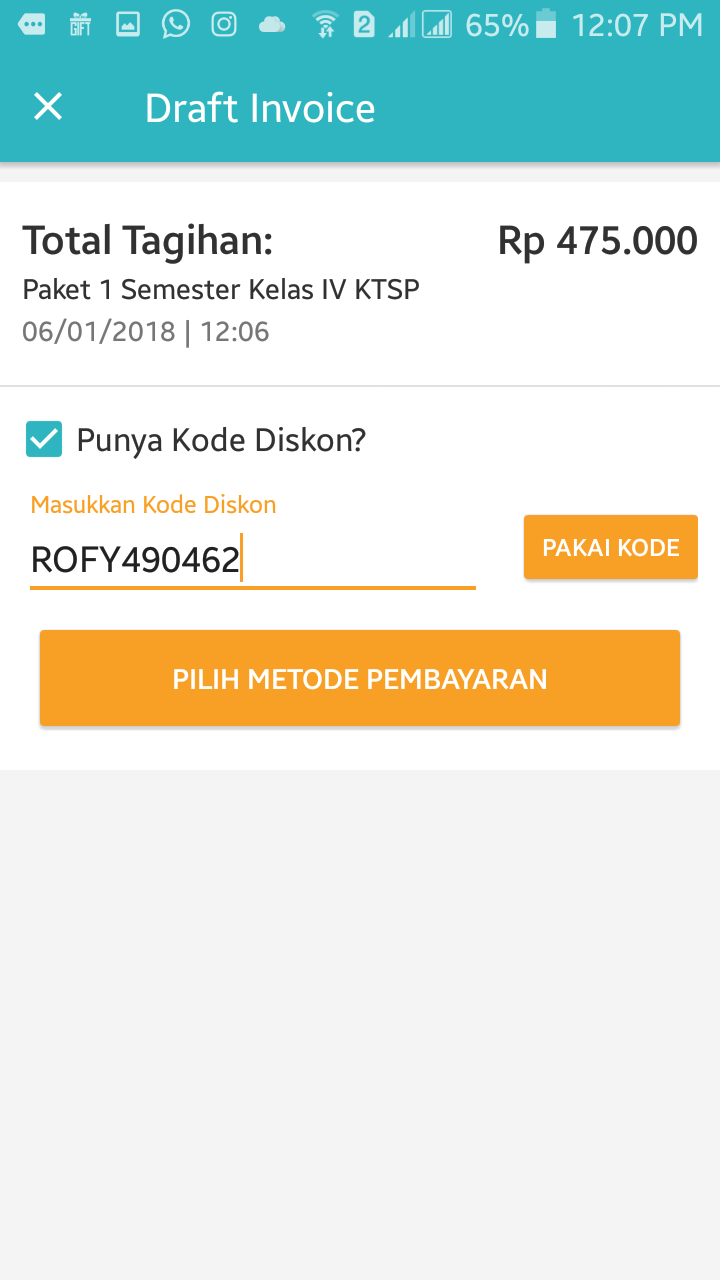
Task: Tap PILIH METODE PEMBAYARAN to choose payment
Action: 360,677
